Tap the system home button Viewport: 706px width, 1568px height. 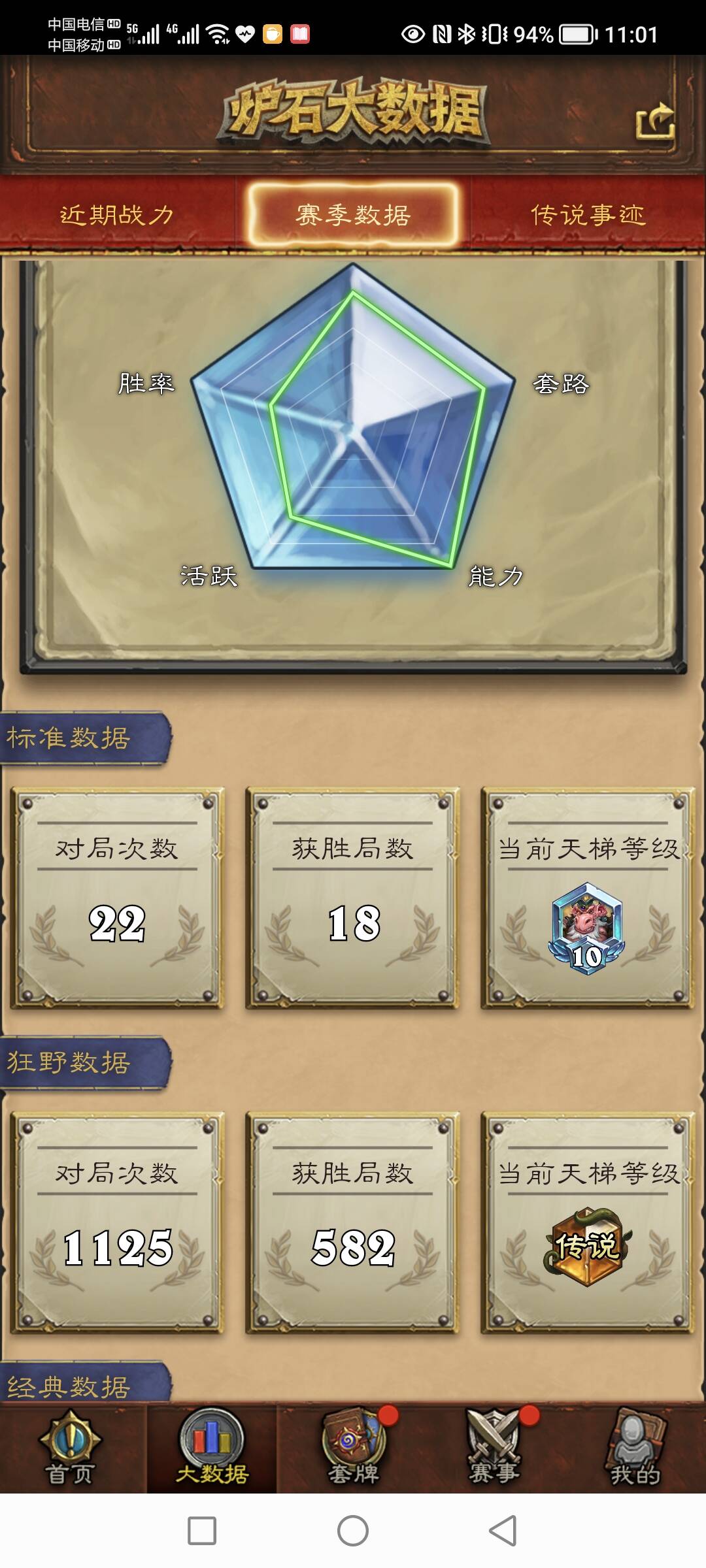(x=353, y=1531)
